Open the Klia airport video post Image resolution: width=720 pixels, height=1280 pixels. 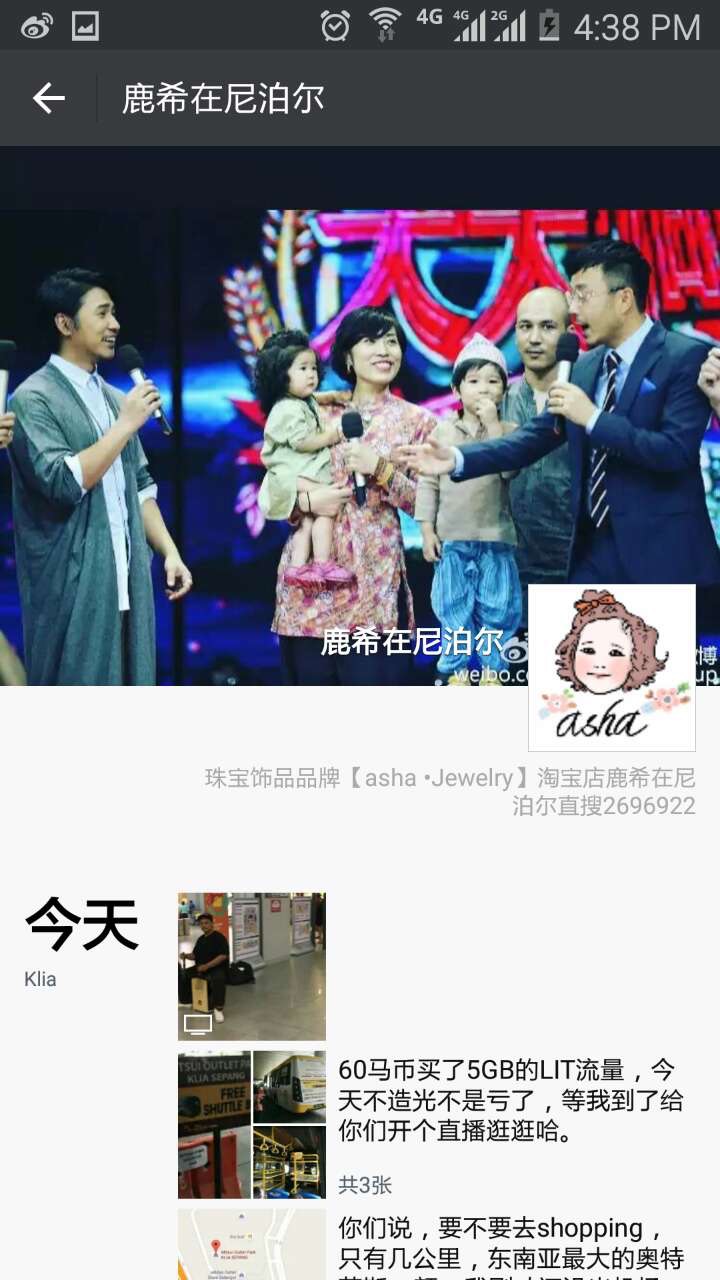pos(252,966)
